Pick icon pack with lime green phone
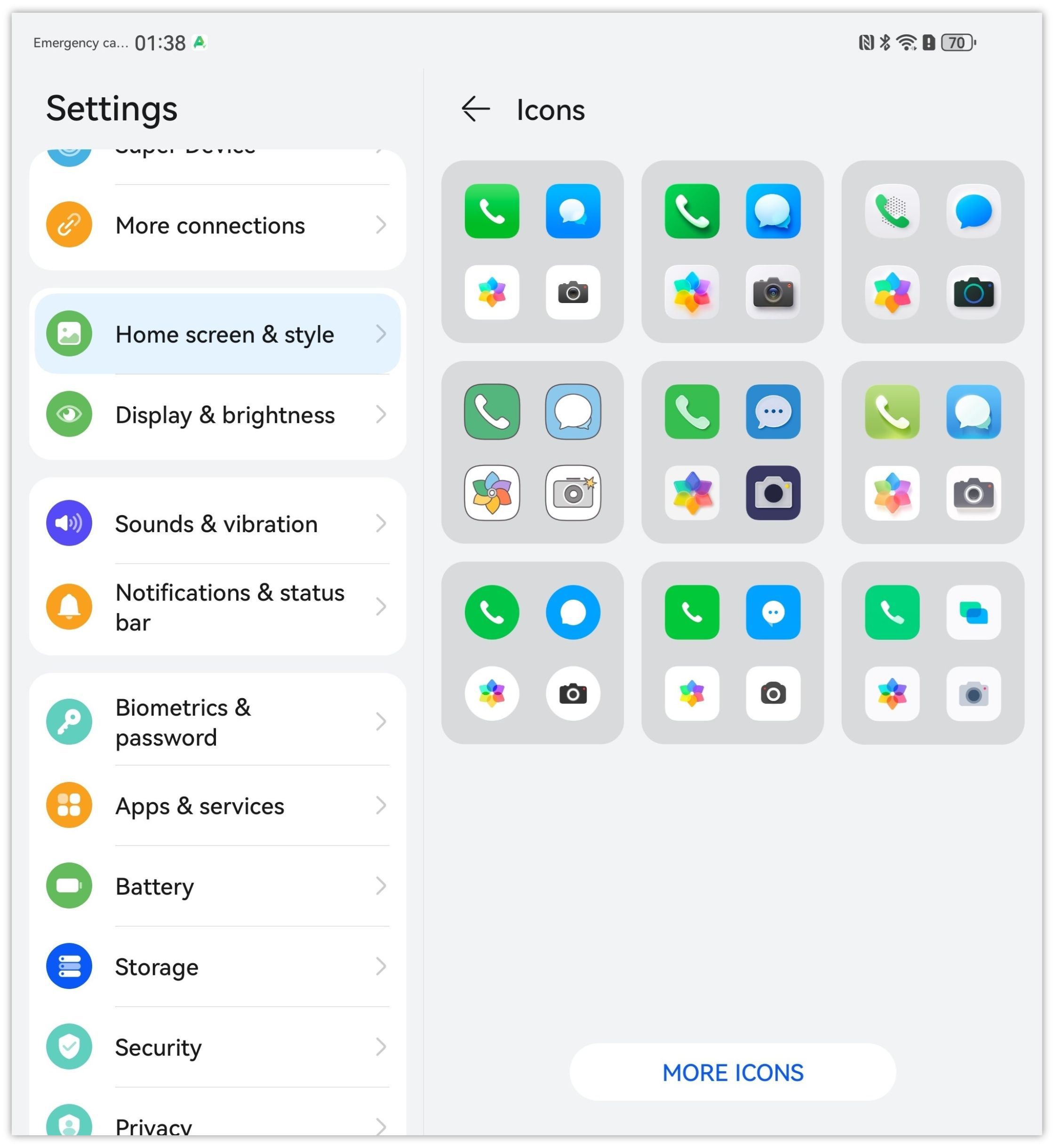Screen dimensions: 1054x1148 pos(933,452)
